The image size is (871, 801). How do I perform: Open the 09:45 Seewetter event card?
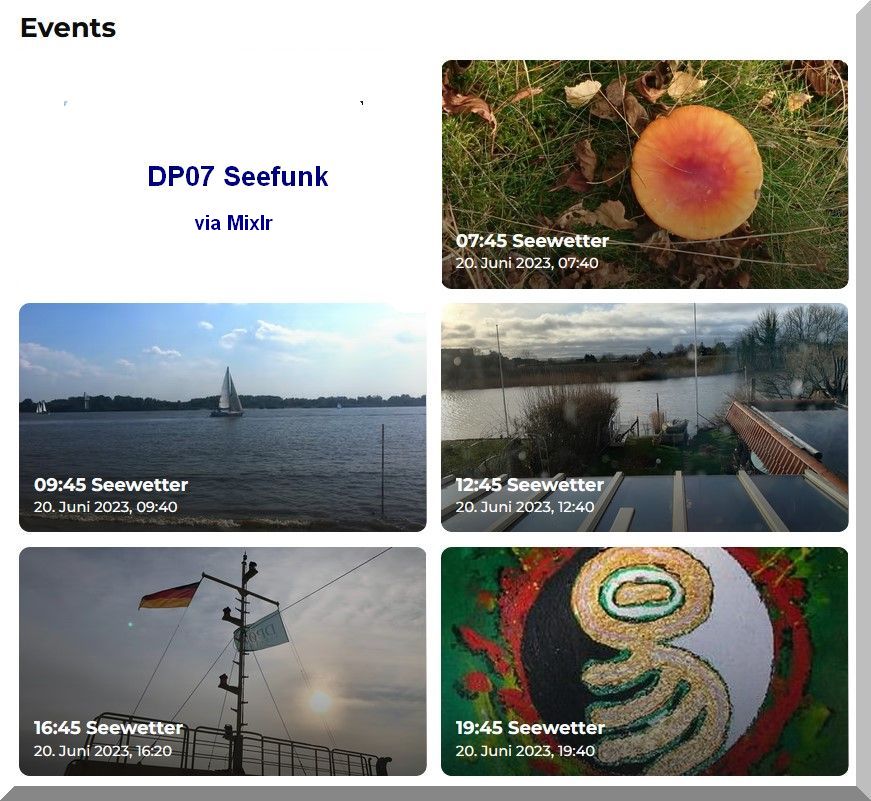pyautogui.click(x=222, y=417)
